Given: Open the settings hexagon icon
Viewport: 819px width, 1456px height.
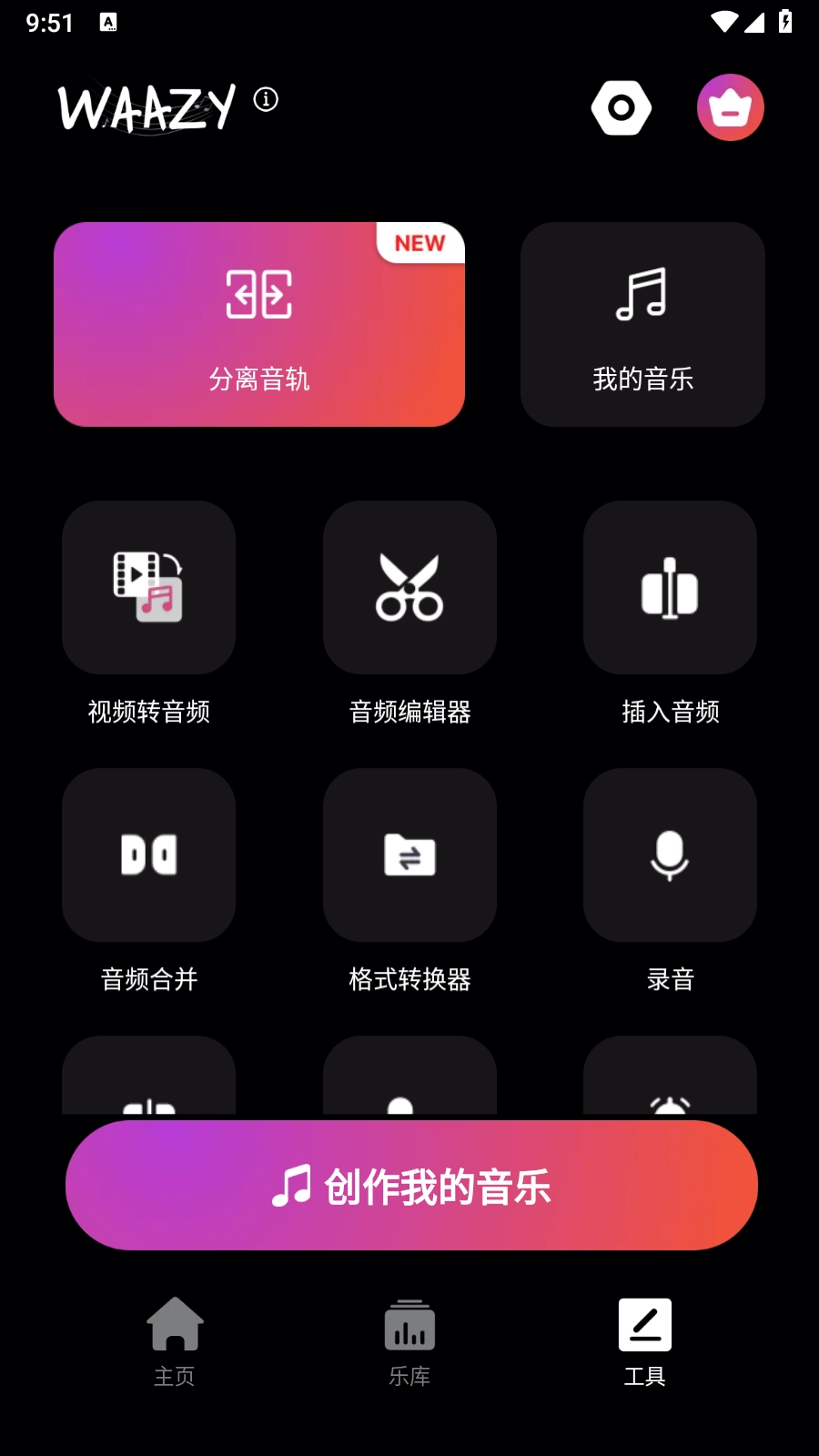Looking at the screenshot, I should [x=622, y=108].
